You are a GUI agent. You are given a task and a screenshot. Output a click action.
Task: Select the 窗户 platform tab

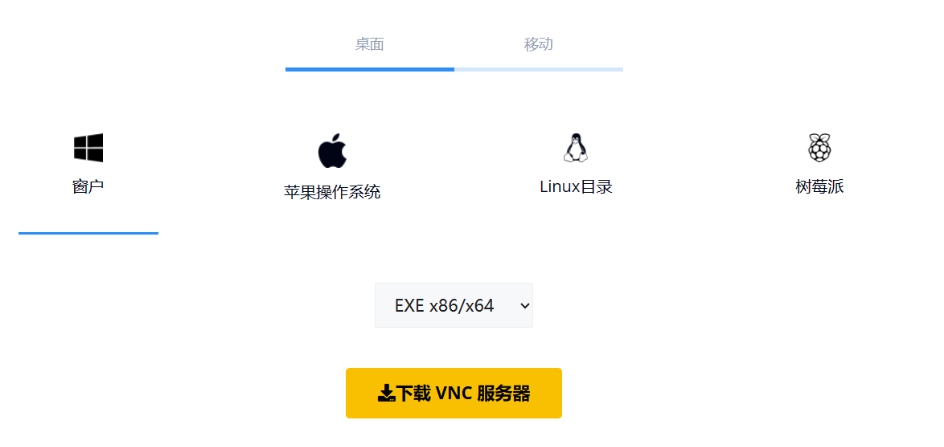[88, 165]
